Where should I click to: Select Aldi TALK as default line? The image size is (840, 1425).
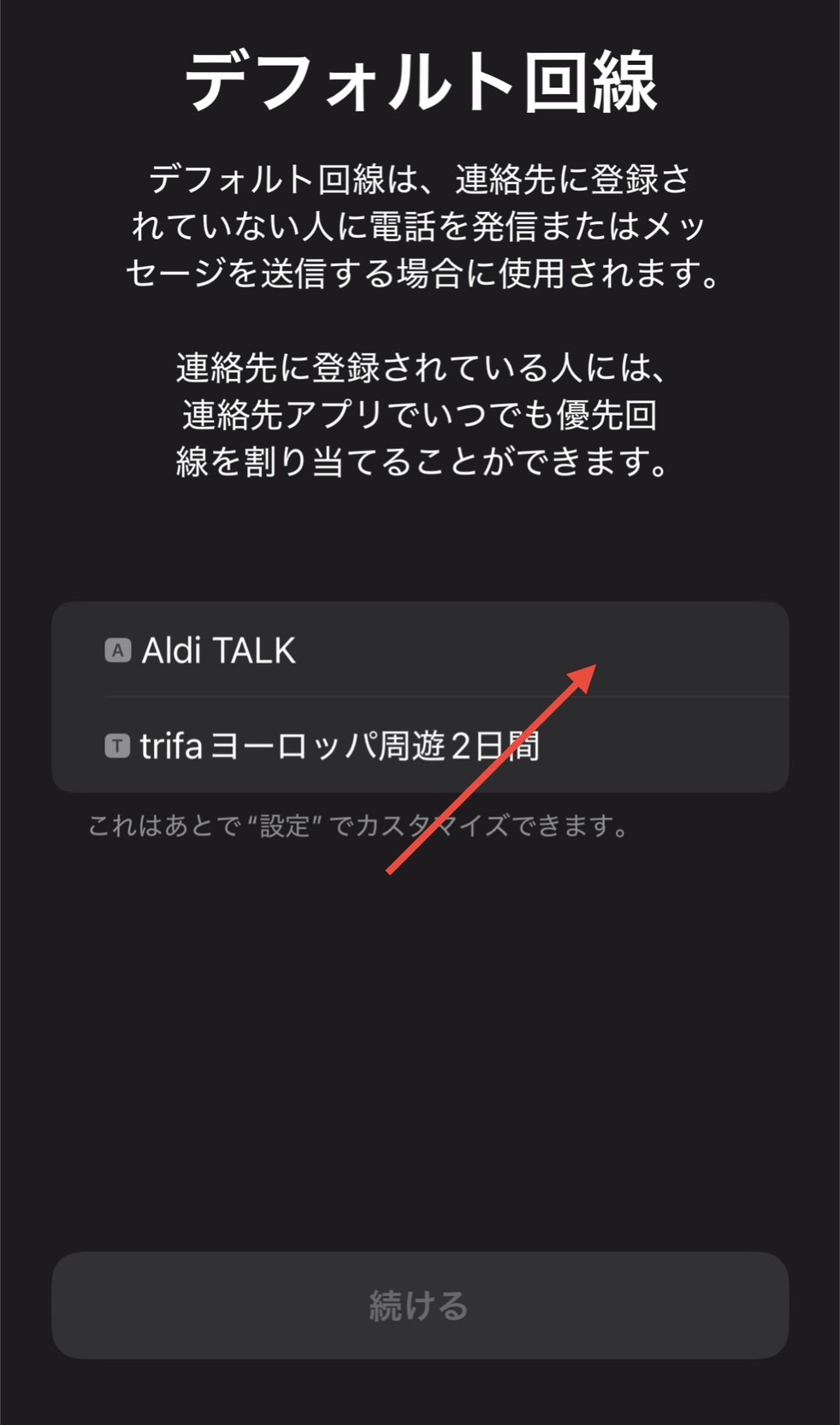pos(419,650)
